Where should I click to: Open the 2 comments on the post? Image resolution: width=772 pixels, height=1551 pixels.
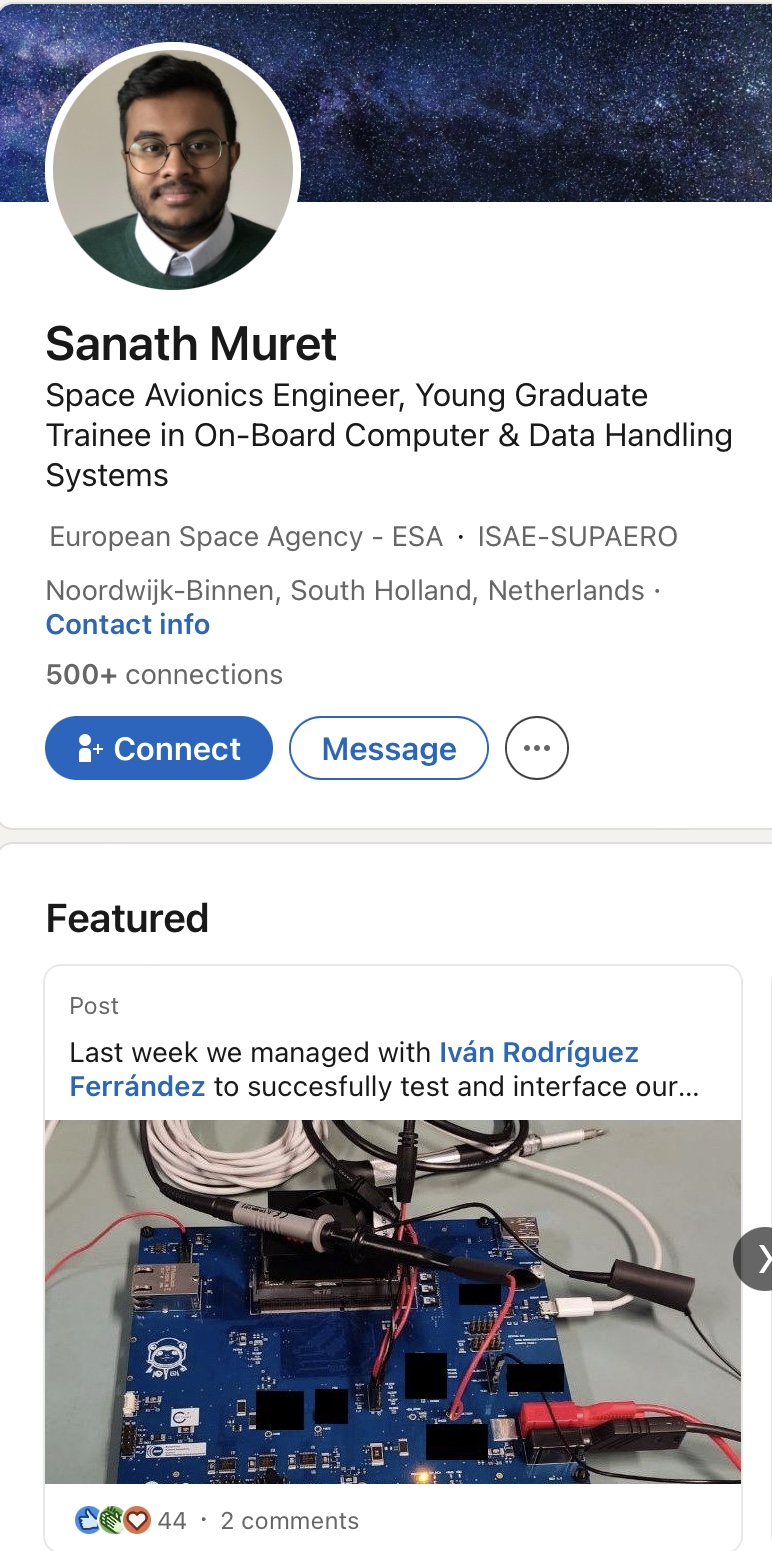click(x=289, y=1521)
